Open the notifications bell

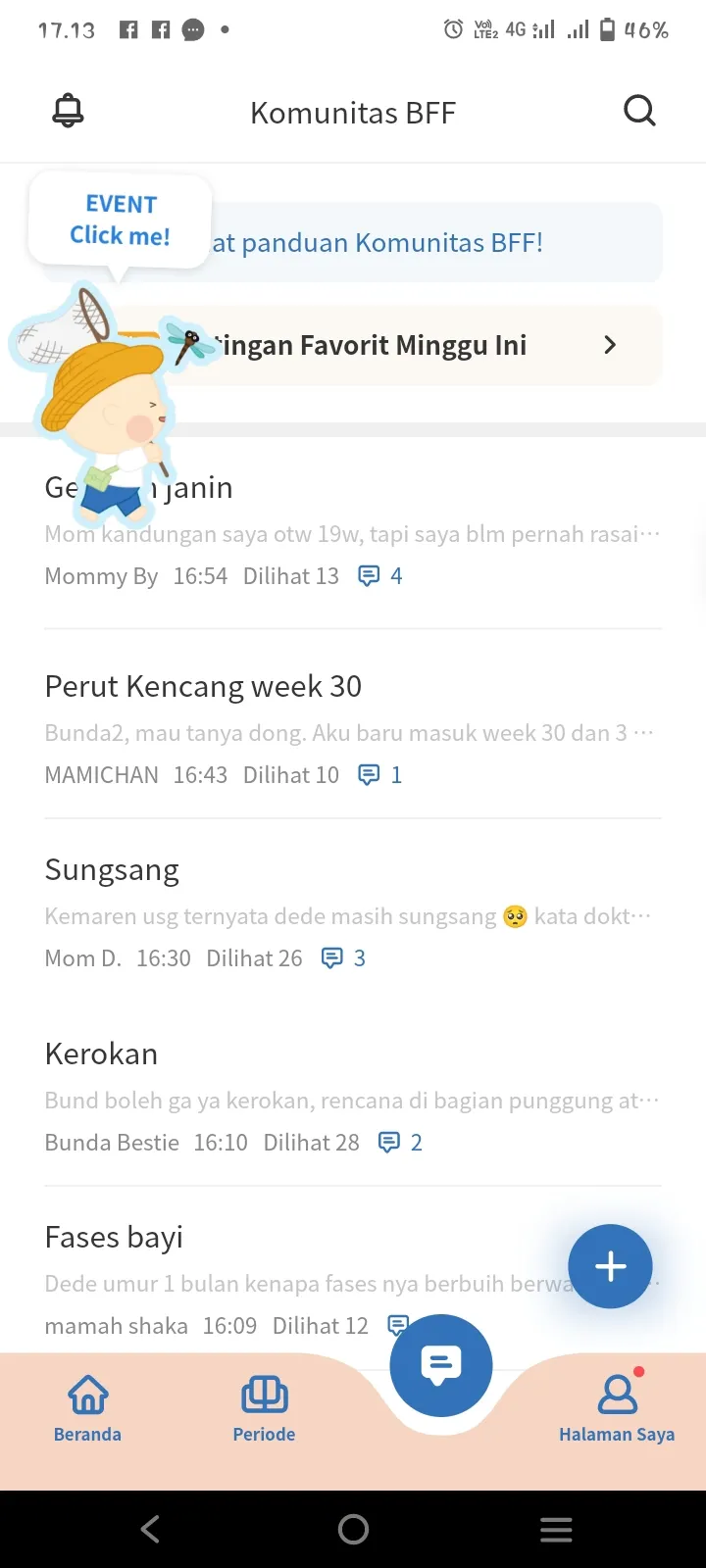pos(68,112)
